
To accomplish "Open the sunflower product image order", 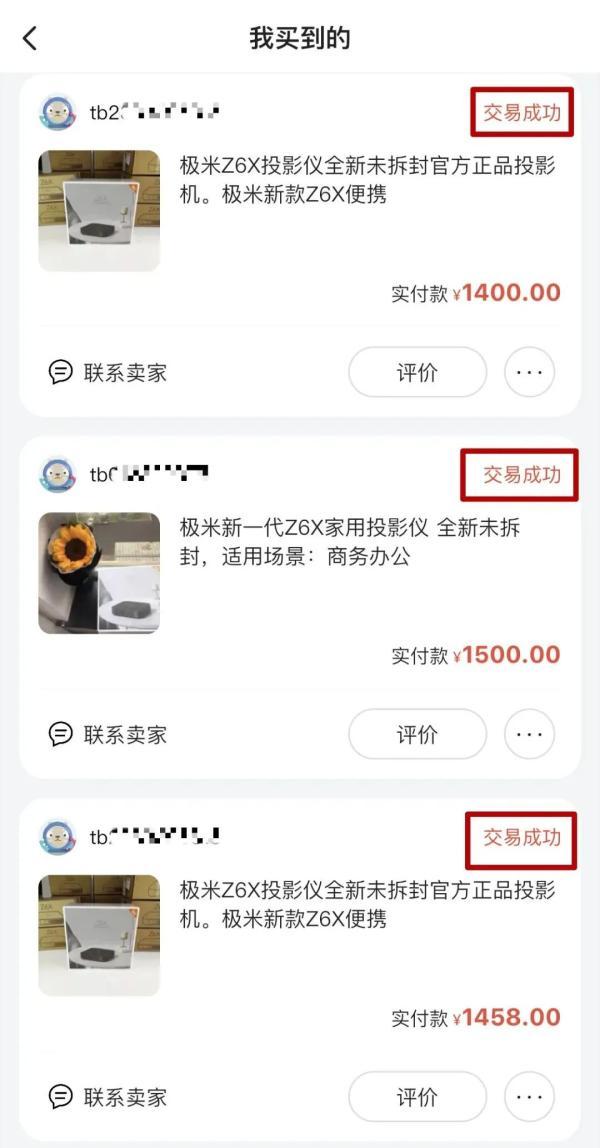I will pyautogui.click(x=99, y=573).
